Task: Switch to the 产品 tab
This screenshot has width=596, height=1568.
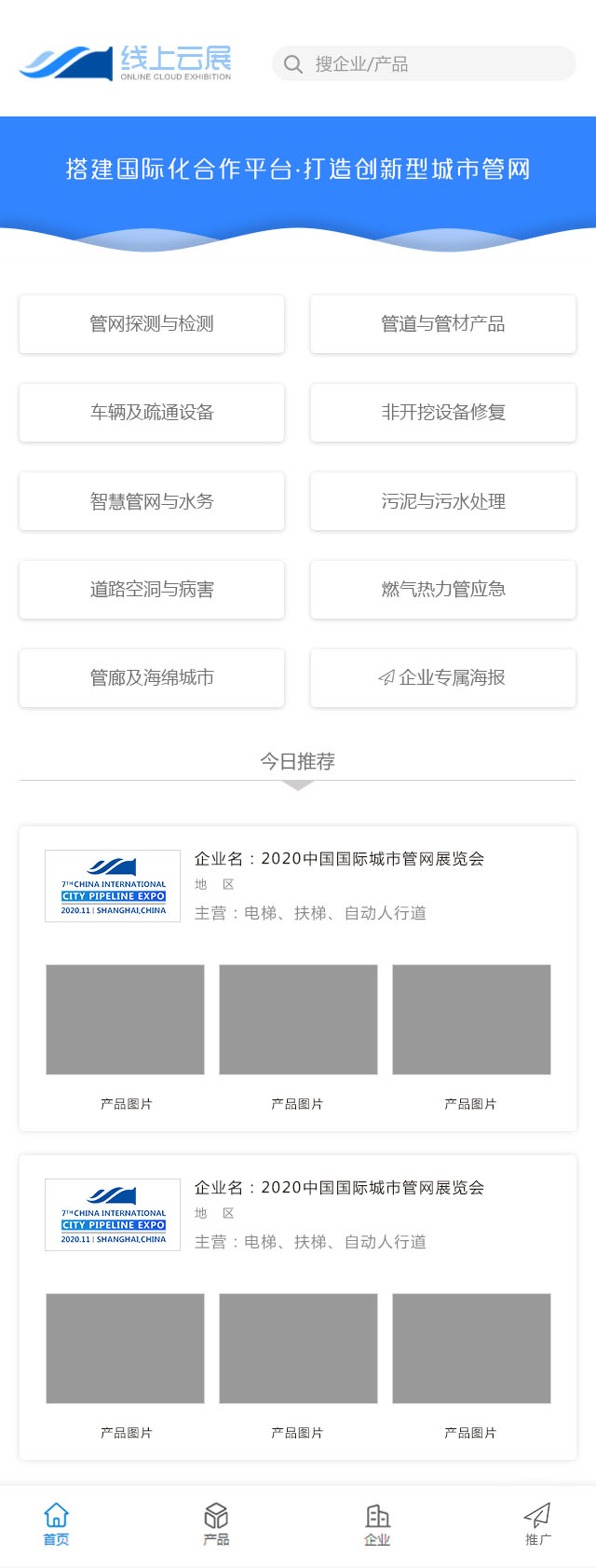Action: tap(216, 1524)
